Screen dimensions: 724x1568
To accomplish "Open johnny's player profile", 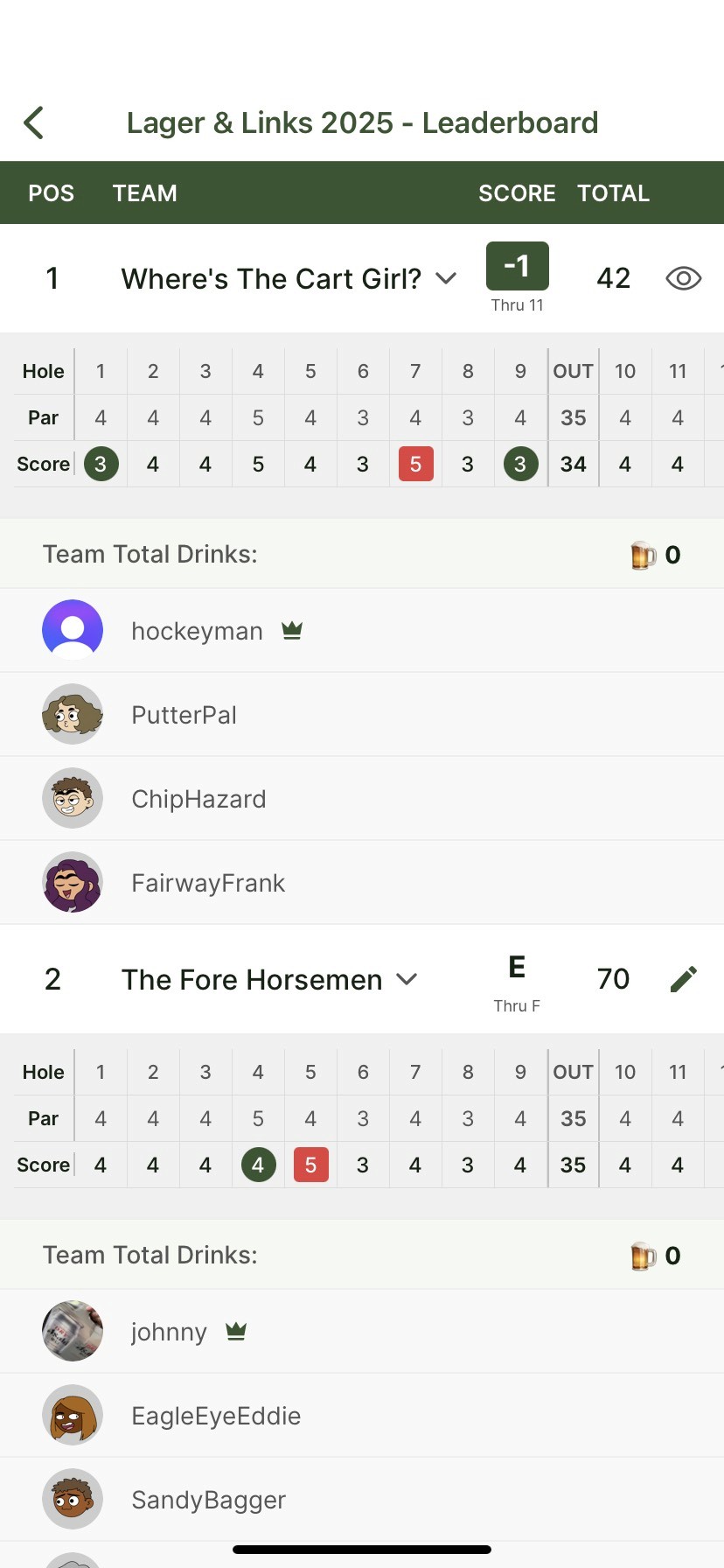I will pyautogui.click(x=362, y=1331).
